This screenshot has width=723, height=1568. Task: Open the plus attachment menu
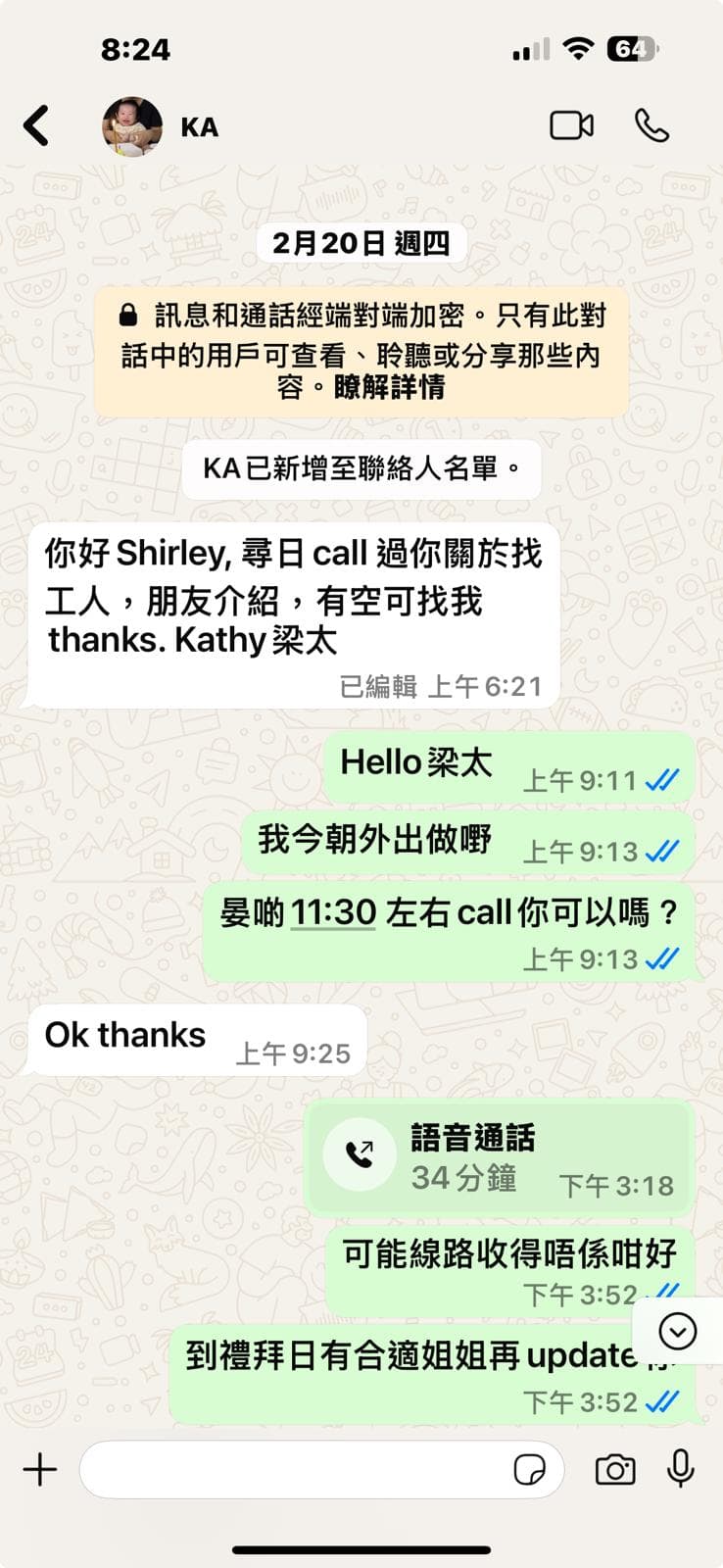pyautogui.click(x=40, y=1469)
